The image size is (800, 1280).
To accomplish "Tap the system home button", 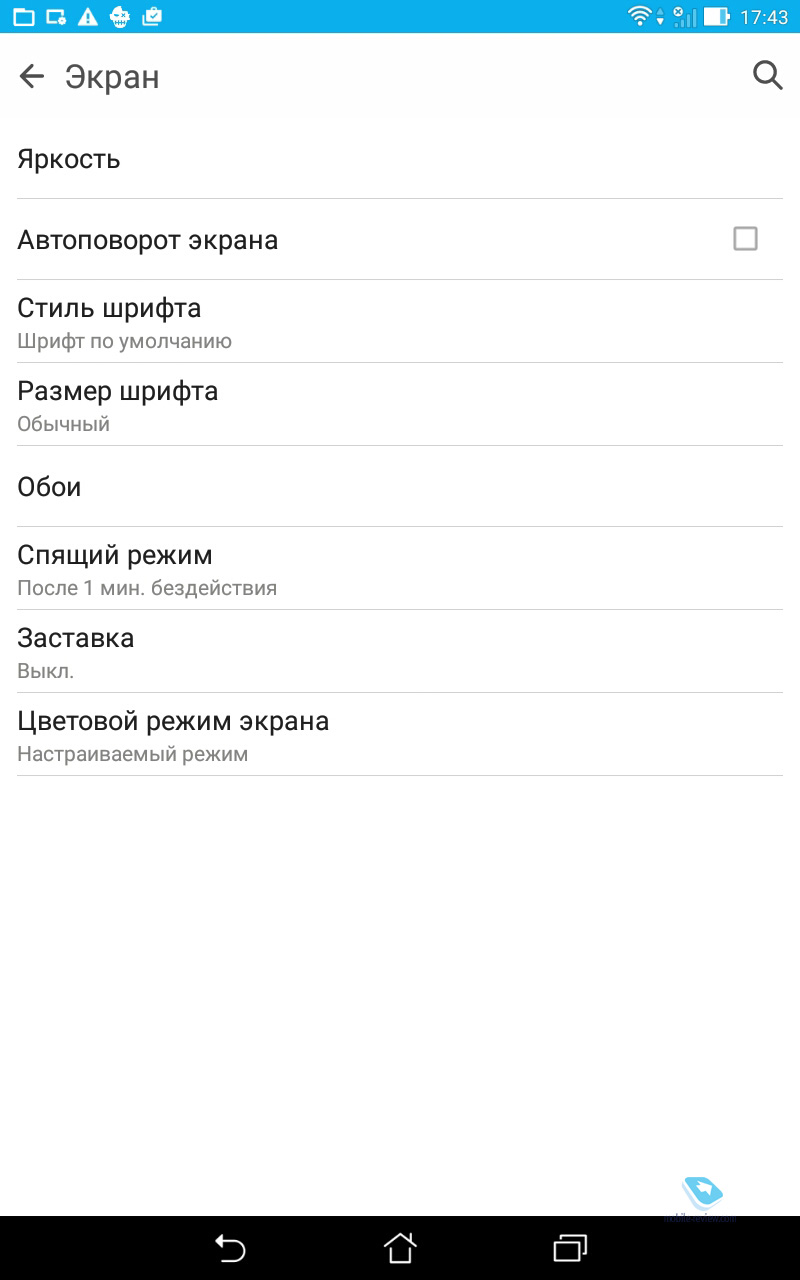I will pos(400,1248).
